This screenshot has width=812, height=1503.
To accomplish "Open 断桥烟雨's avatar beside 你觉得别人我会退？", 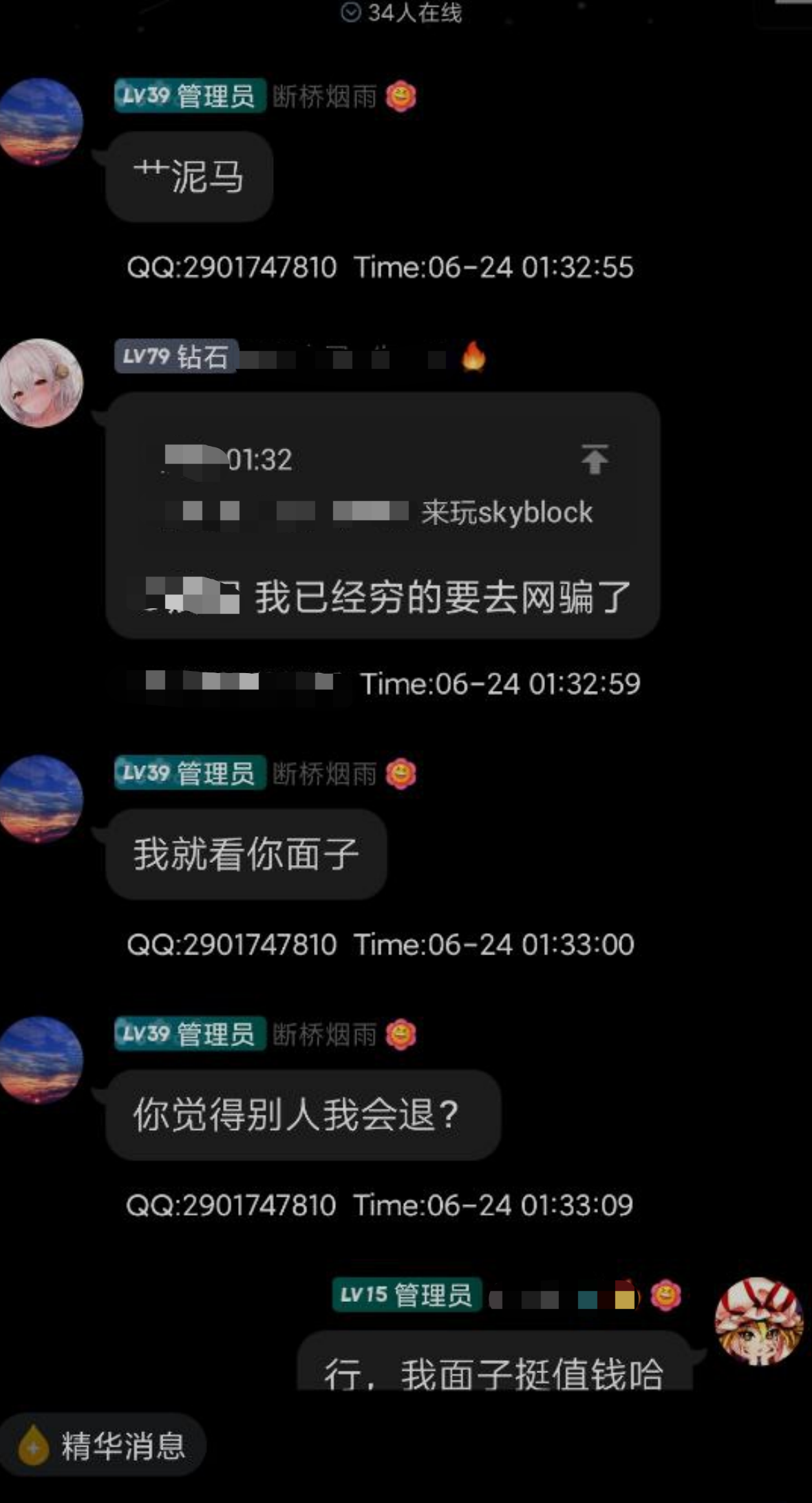I will (x=41, y=1060).
